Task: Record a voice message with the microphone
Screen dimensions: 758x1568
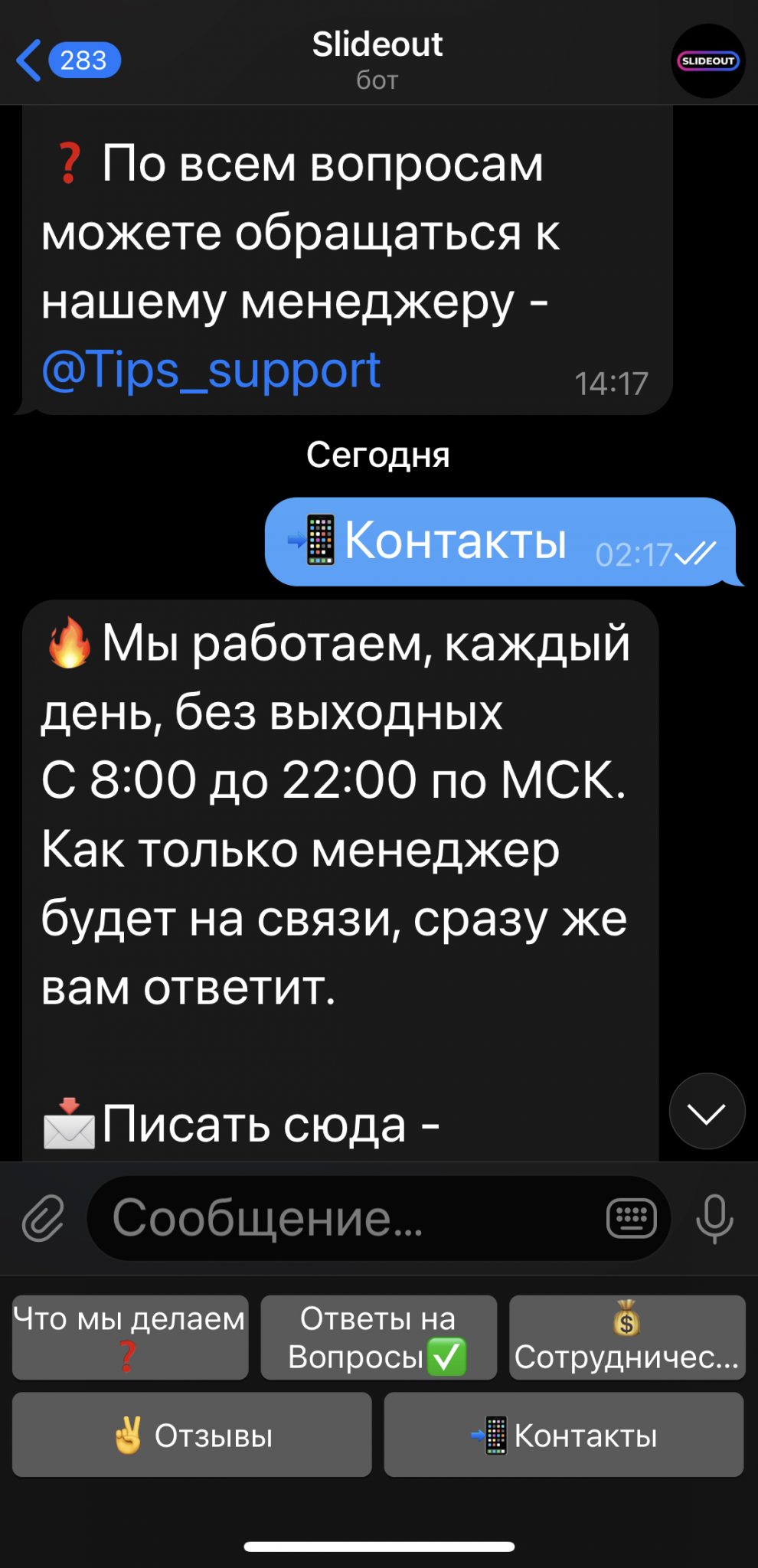Action: 715,1217
